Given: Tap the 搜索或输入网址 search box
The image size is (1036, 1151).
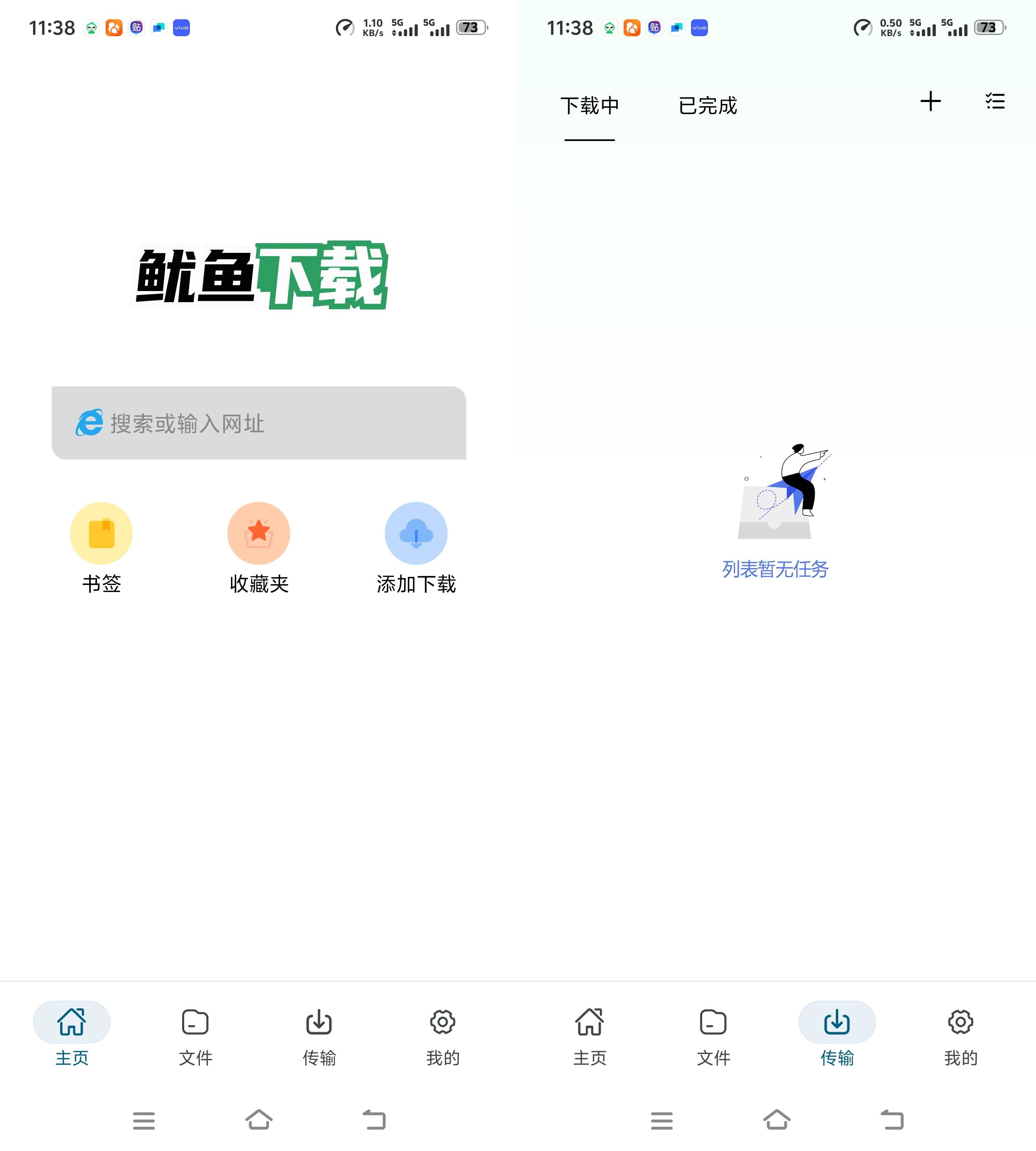Looking at the screenshot, I should click(259, 423).
